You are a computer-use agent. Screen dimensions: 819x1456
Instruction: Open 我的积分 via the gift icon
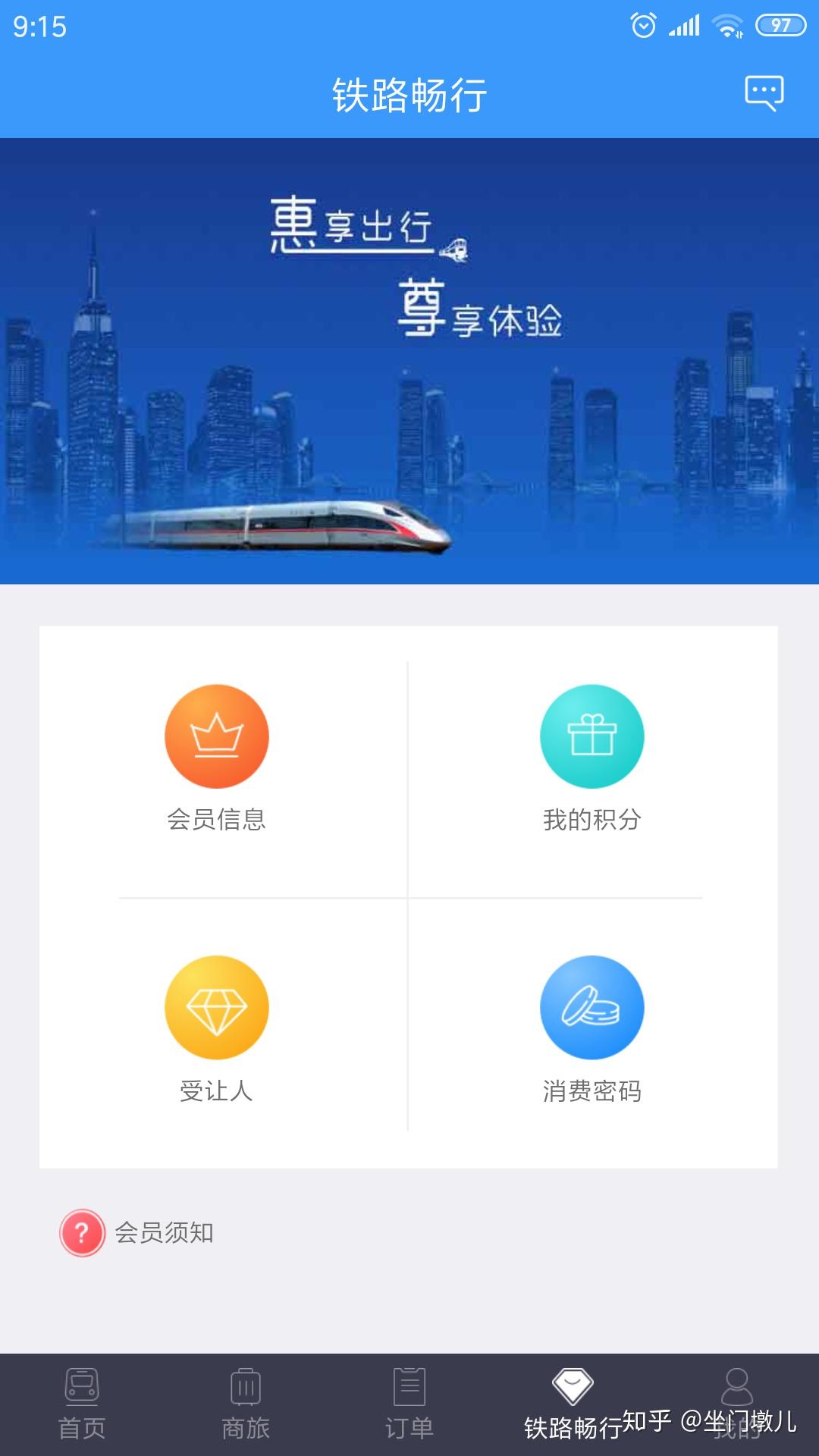tap(592, 734)
